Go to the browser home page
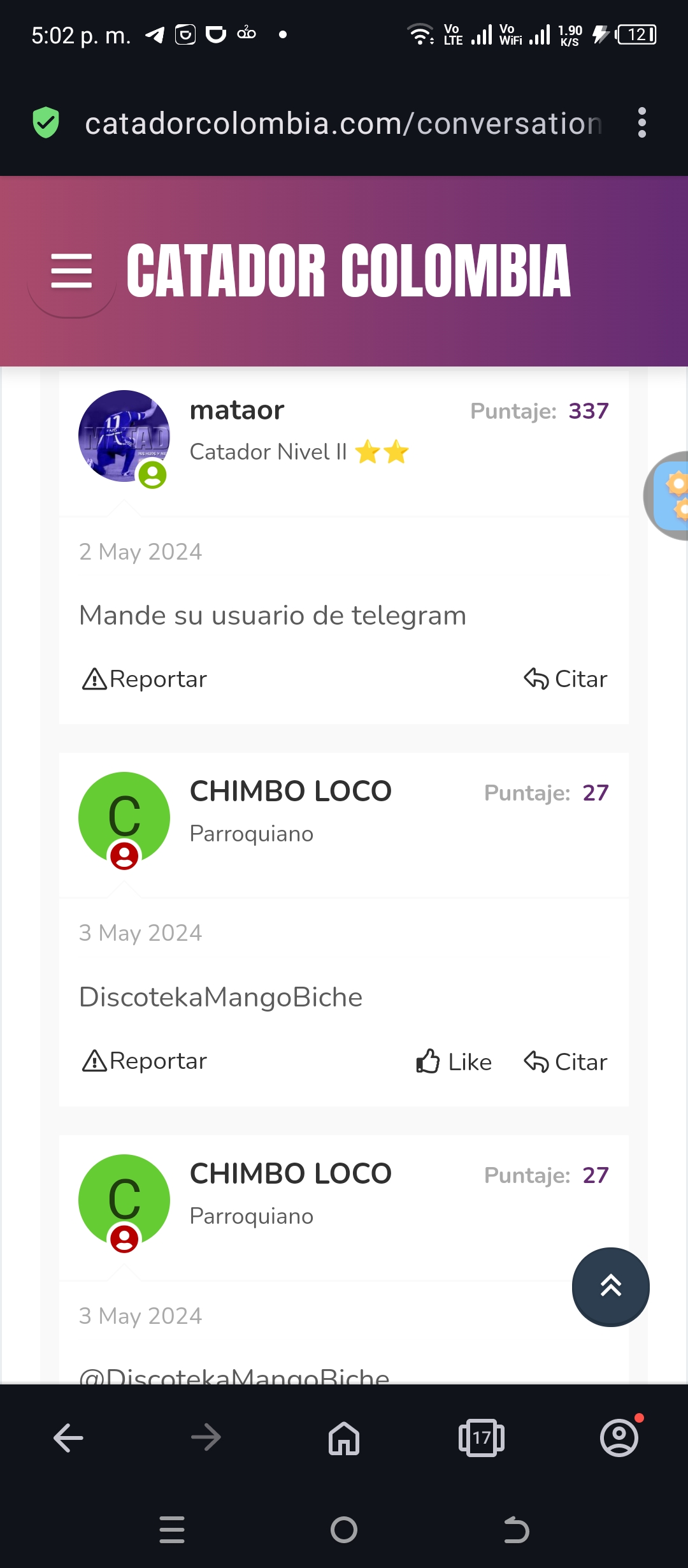Viewport: 688px width, 1568px height. tap(344, 1438)
